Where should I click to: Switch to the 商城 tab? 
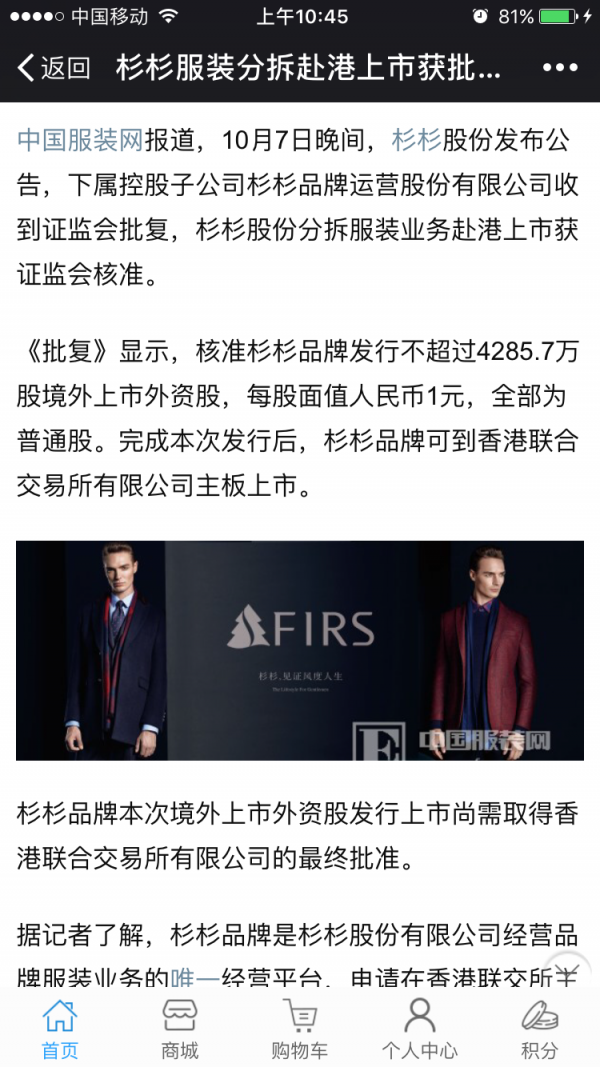(180, 1029)
